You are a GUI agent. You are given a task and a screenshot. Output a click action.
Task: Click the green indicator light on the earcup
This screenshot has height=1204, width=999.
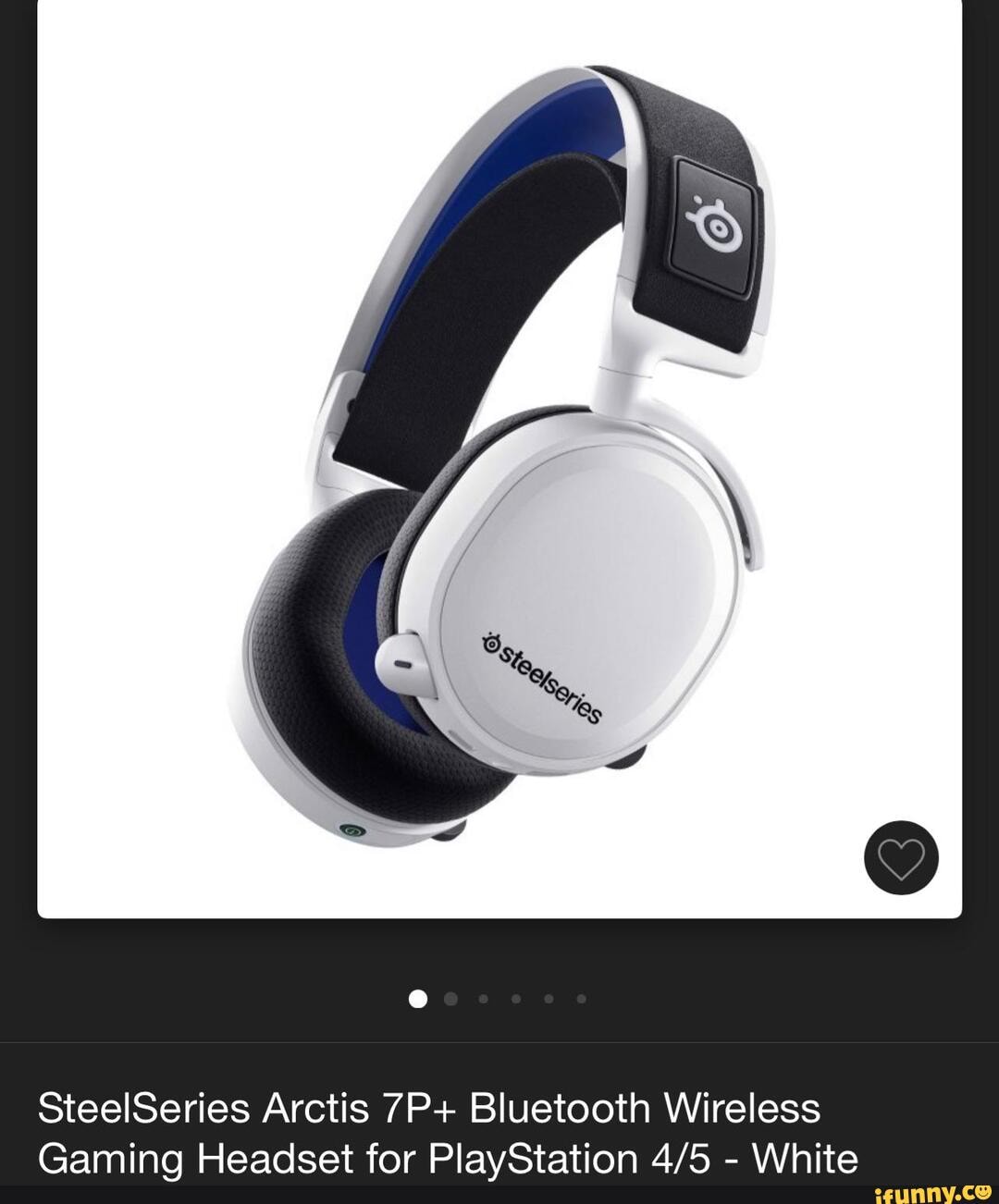(353, 829)
